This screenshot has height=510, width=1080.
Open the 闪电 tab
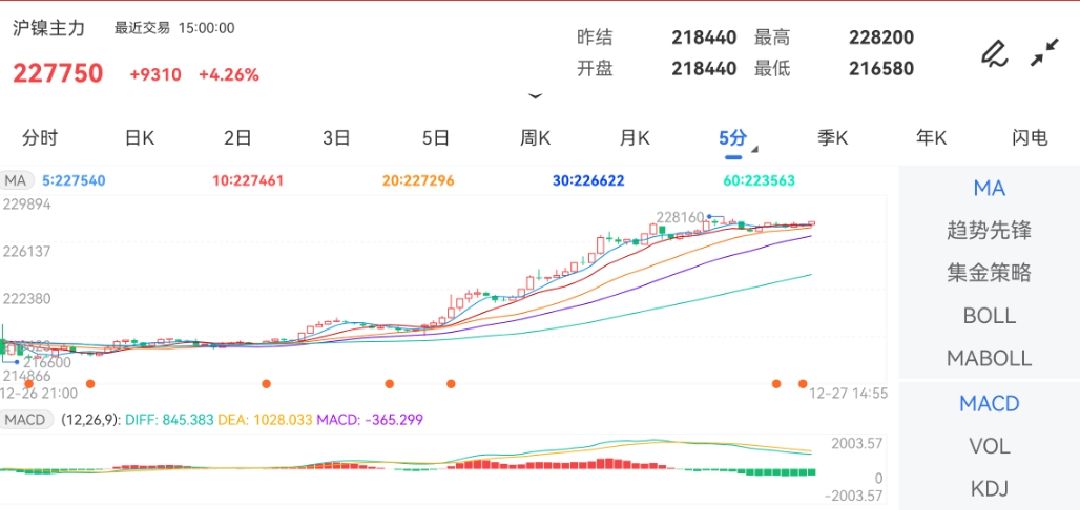[x=1029, y=138]
